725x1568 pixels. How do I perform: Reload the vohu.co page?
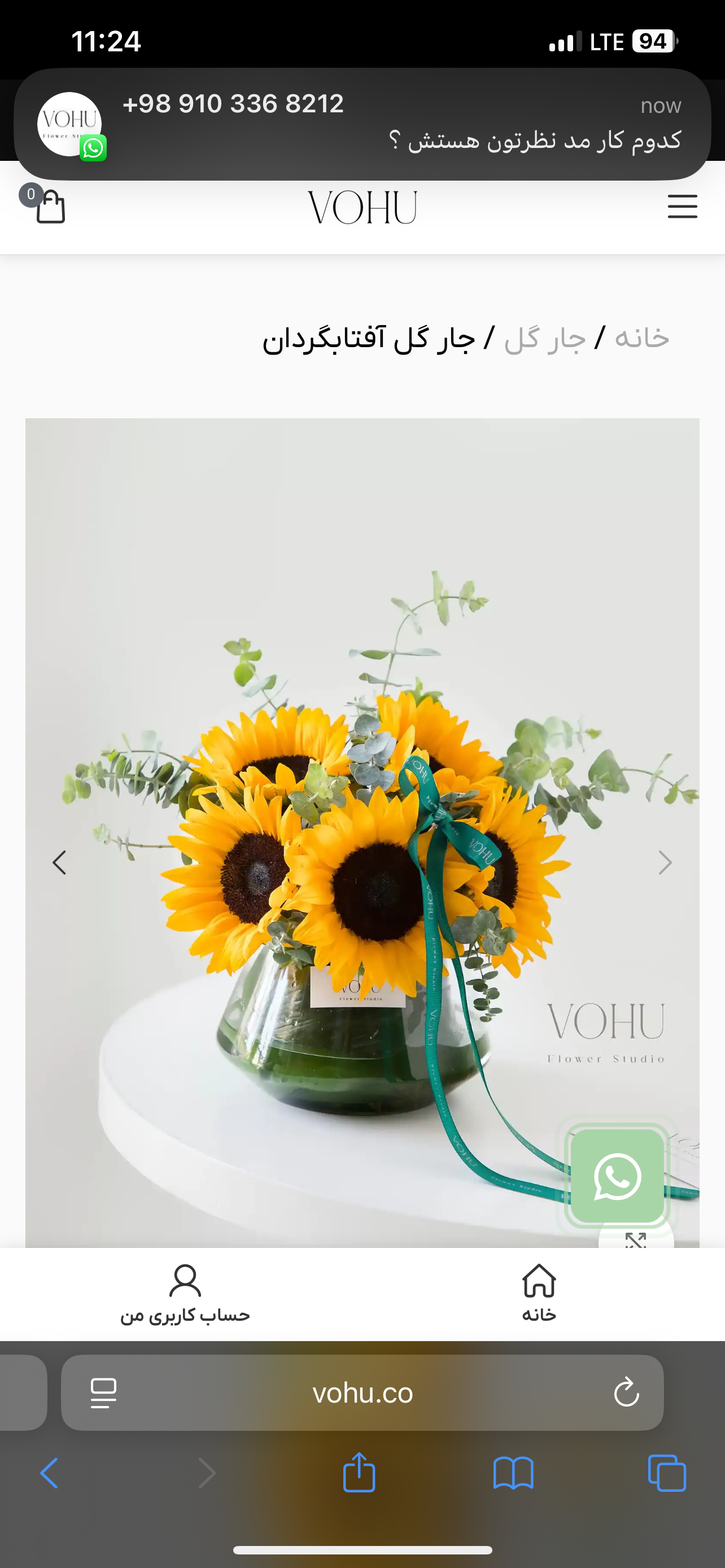[x=626, y=1392]
